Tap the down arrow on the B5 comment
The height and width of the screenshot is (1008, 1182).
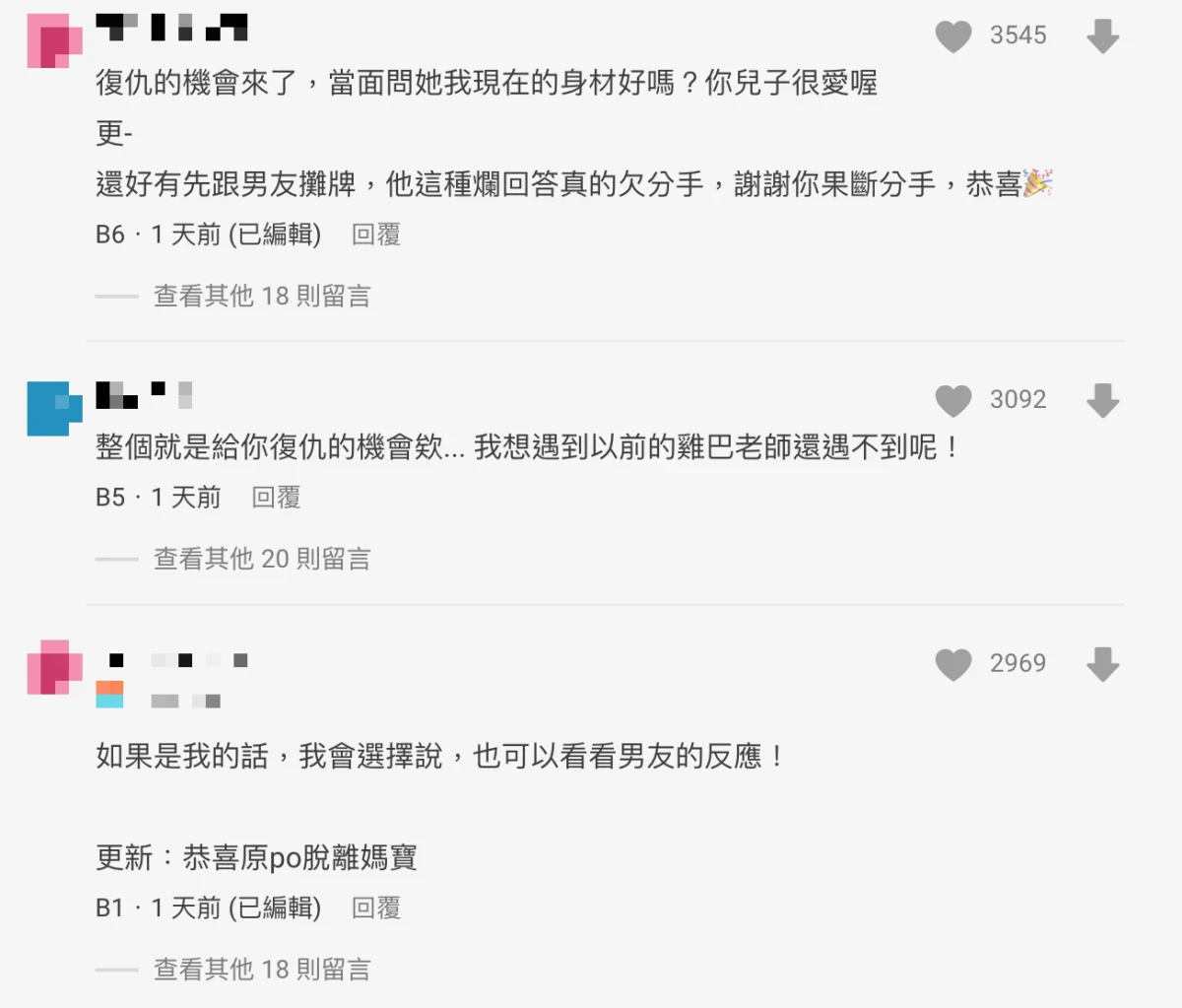(1102, 400)
